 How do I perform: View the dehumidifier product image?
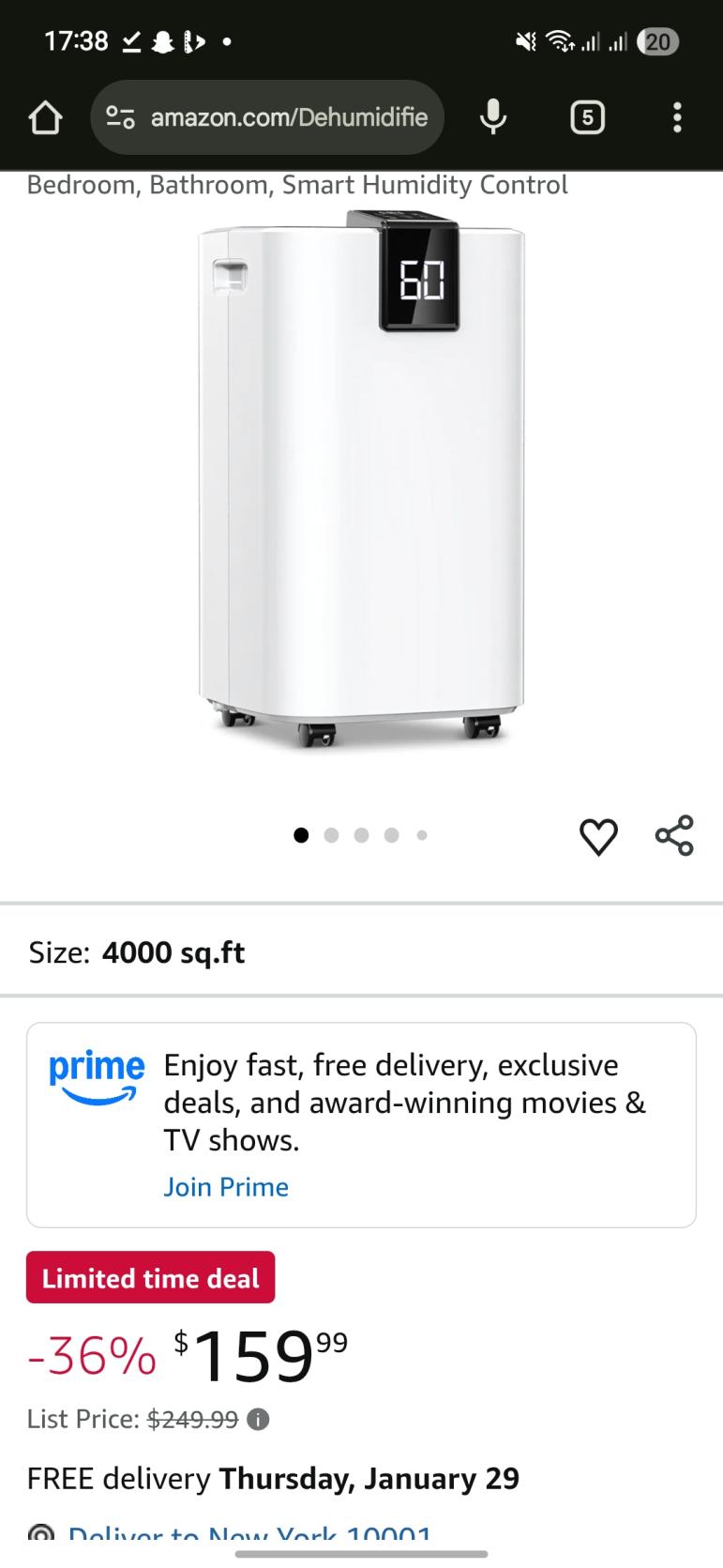(361, 479)
